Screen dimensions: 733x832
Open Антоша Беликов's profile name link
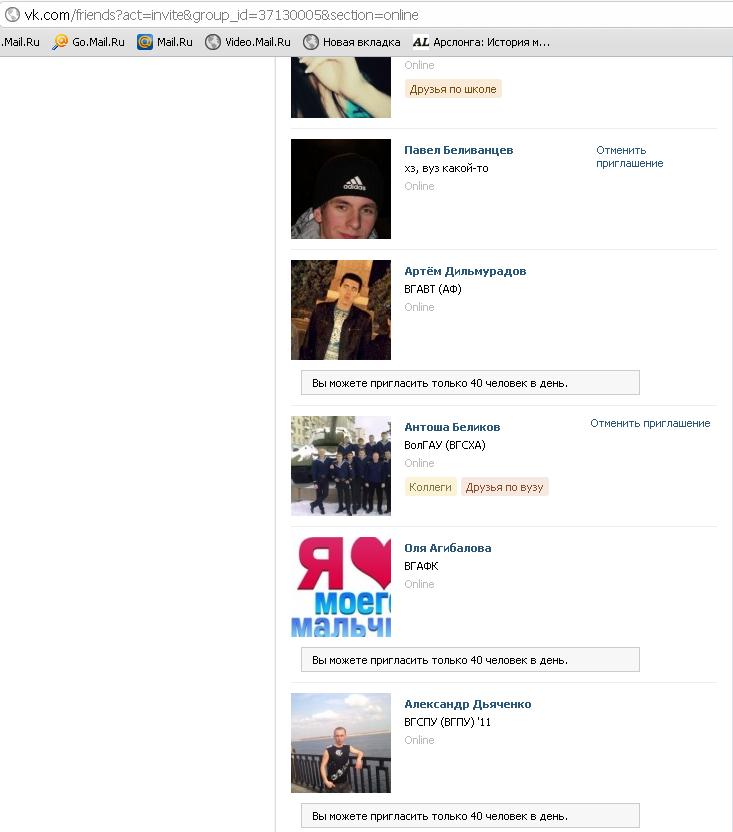(x=451, y=427)
